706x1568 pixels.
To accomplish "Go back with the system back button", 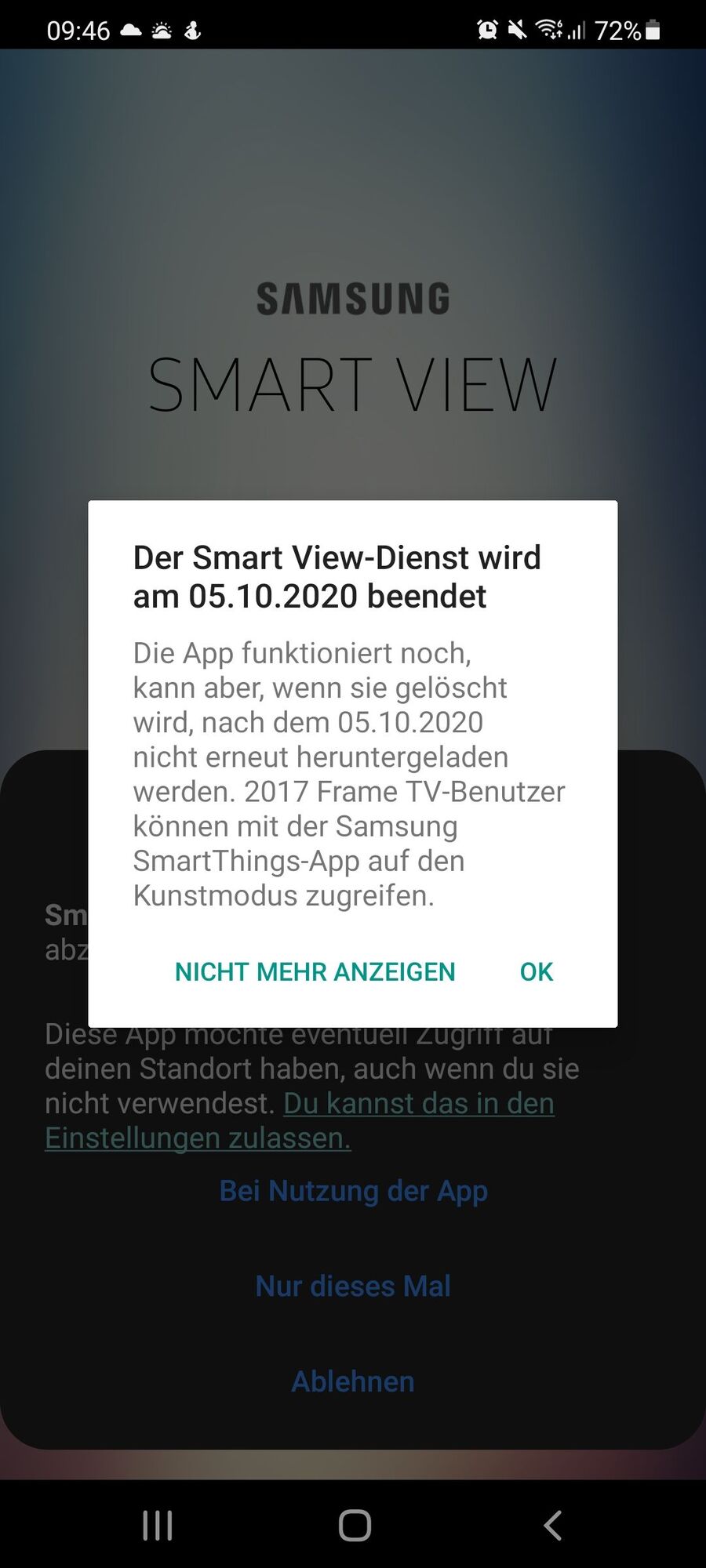I will (x=553, y=1526).
